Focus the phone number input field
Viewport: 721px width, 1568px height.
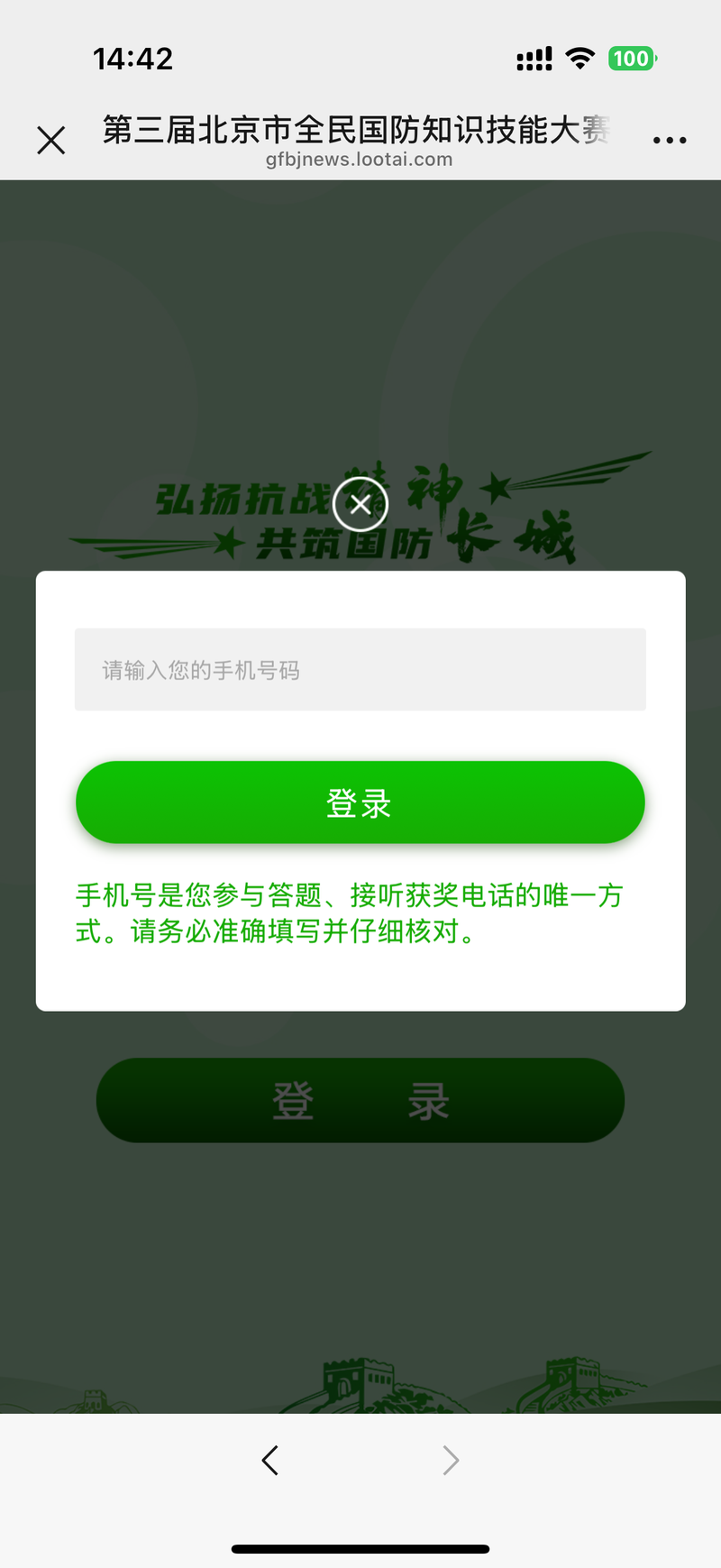pyautogui.click(x=360, y=670)
